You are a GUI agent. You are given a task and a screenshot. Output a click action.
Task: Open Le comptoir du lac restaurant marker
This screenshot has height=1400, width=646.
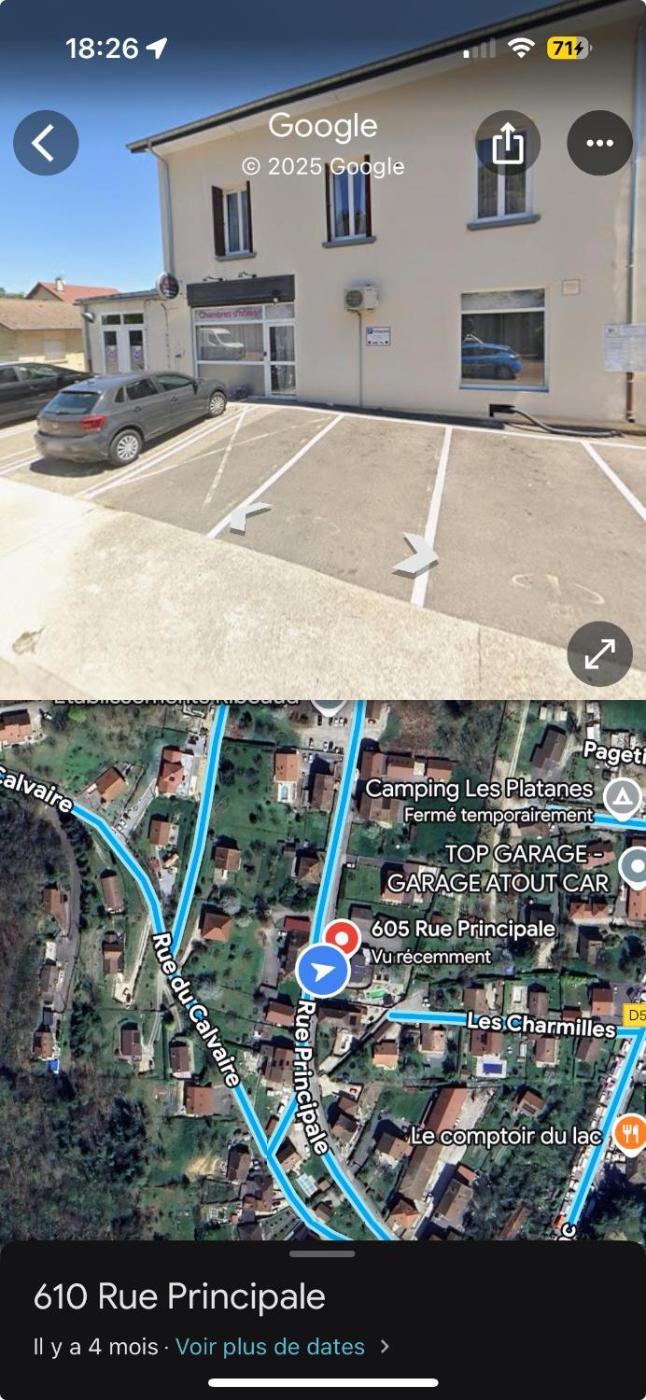[x=630, y=1133]
